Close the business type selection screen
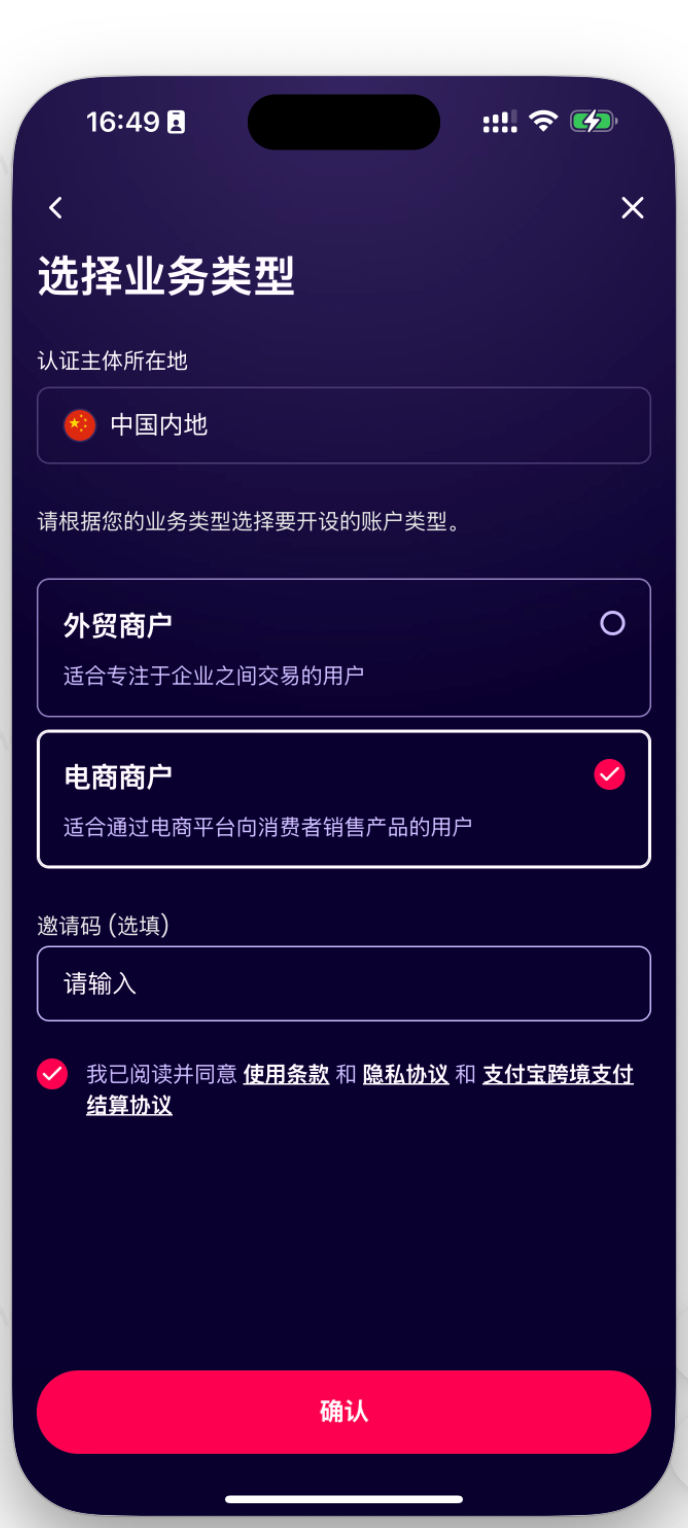 point(632,208)
